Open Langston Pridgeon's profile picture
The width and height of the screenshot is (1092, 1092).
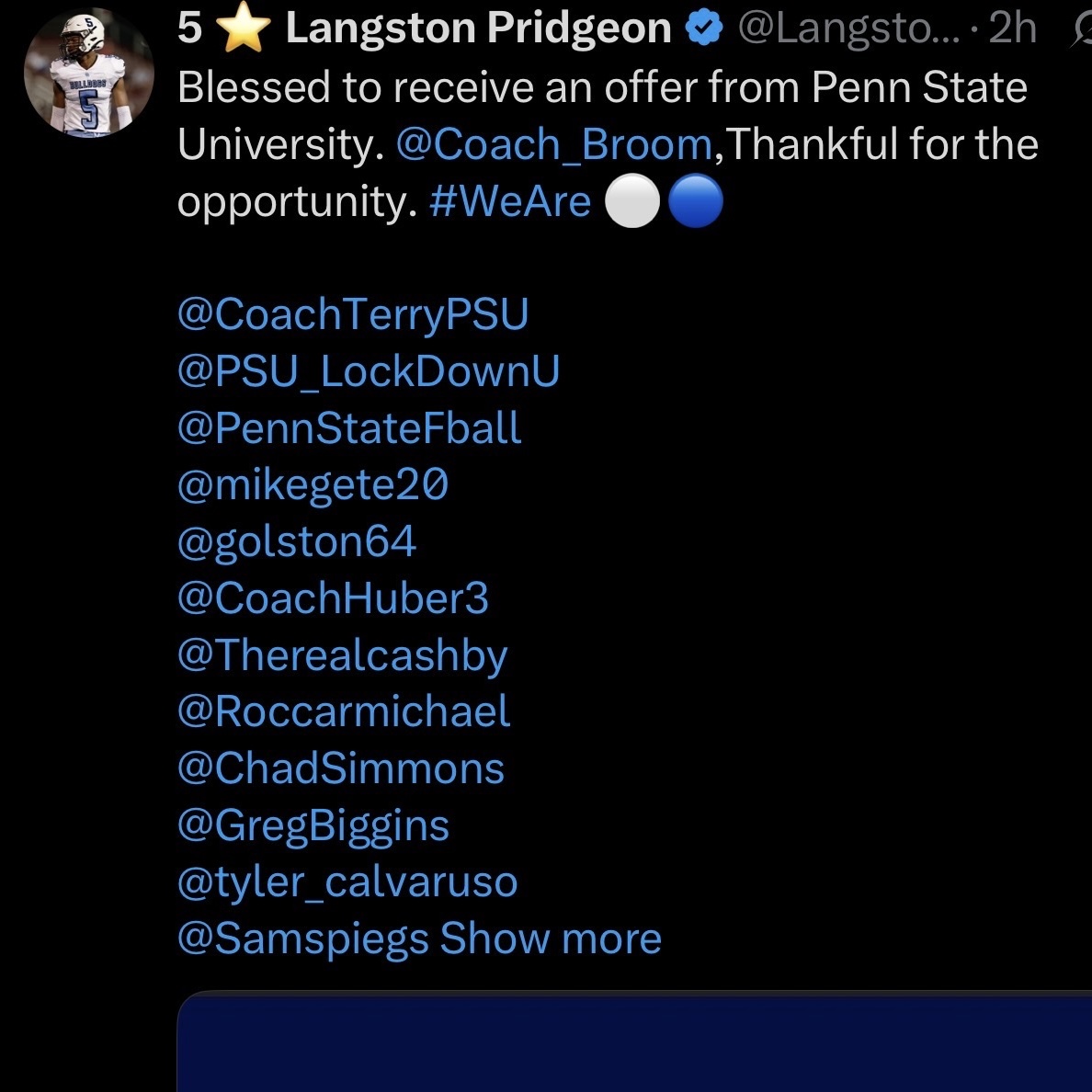point(88,73)
